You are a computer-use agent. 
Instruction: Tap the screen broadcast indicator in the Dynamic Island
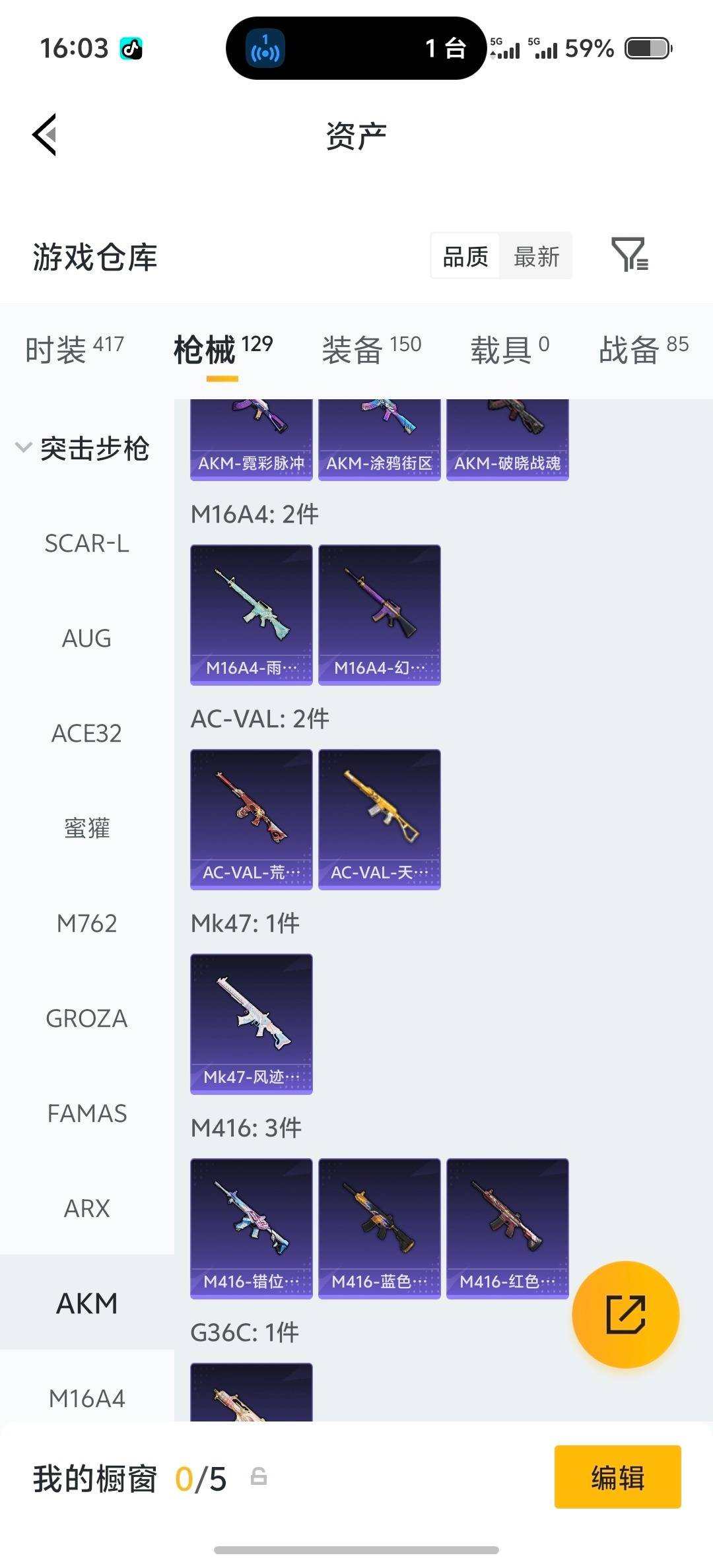click(x=267, y=49)
